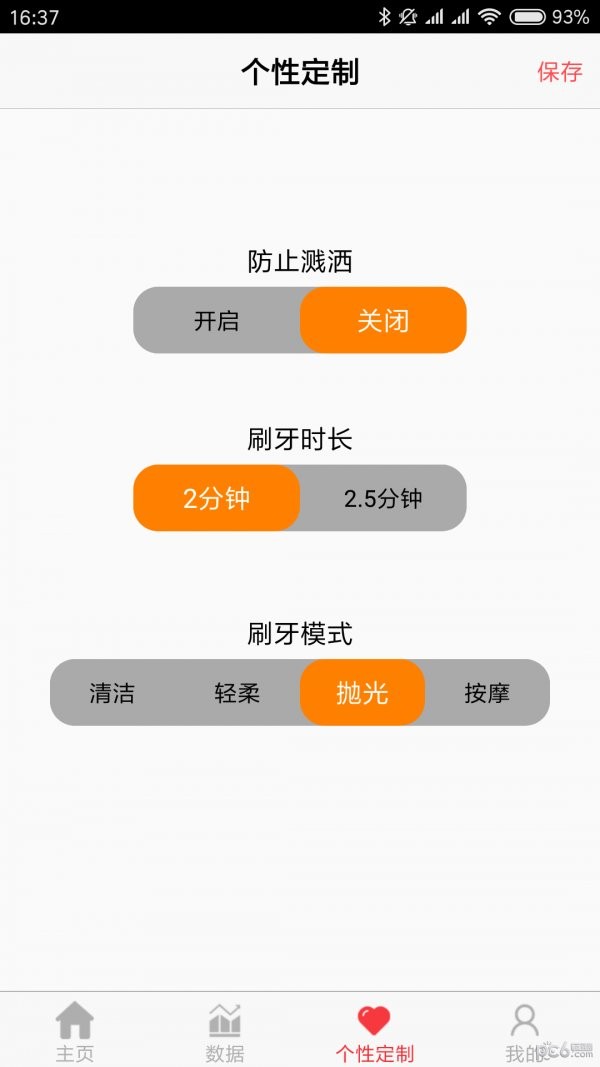This screenshot has height=1067, width=600.
Task: Switch to the 主页 tab
Action: click(75, 1032)
